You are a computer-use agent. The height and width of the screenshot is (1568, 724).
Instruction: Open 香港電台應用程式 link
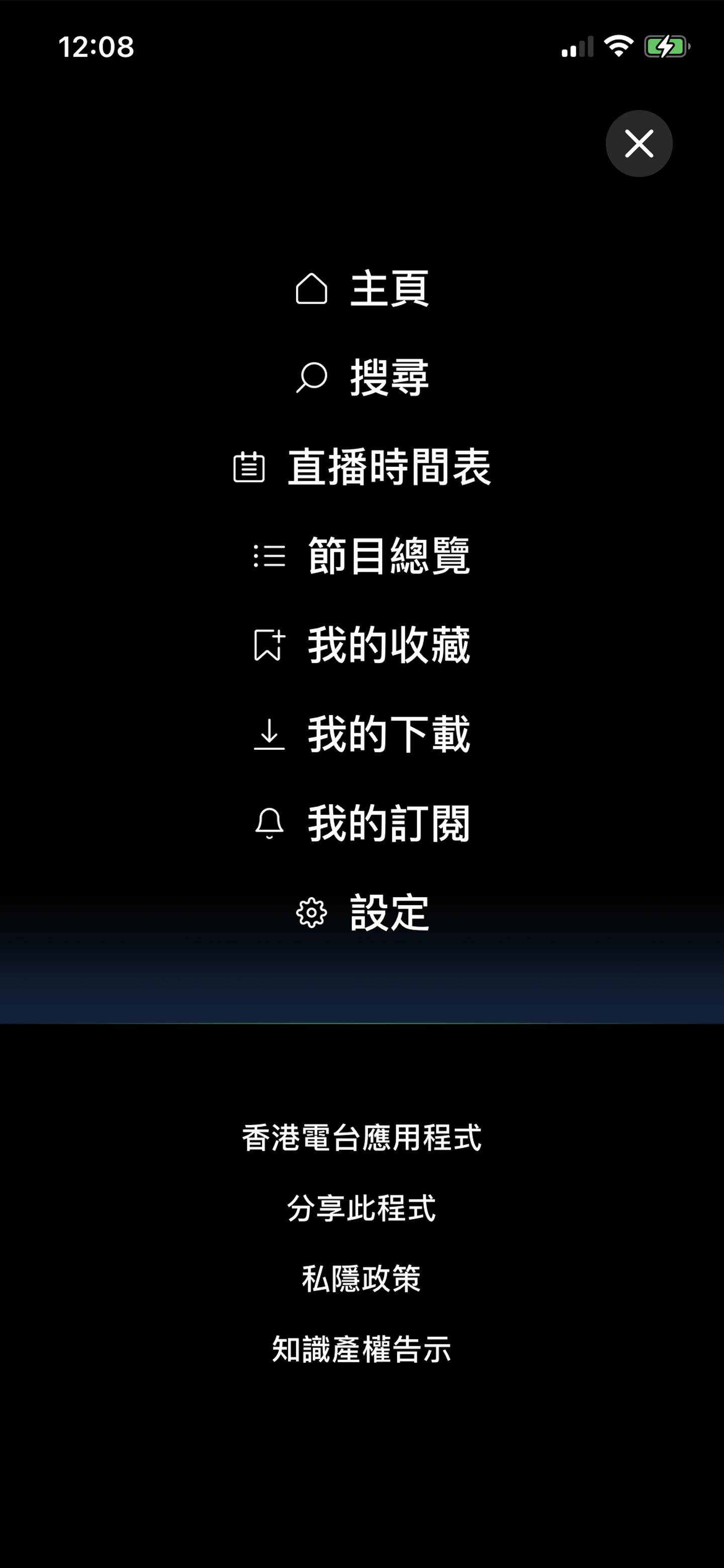[x=361, y=1138]
